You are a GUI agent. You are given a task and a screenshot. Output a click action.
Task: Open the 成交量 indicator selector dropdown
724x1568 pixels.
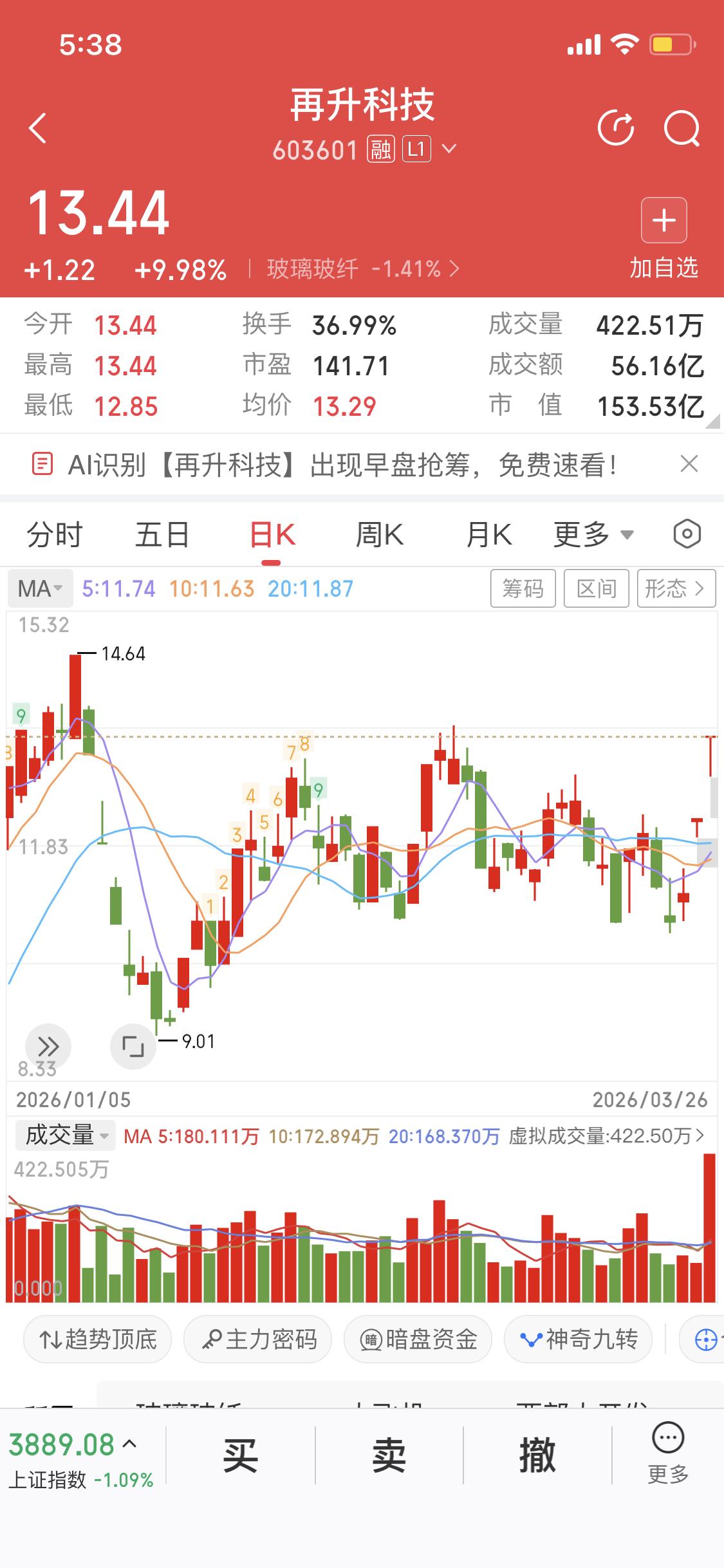(x=63, y=1135)
